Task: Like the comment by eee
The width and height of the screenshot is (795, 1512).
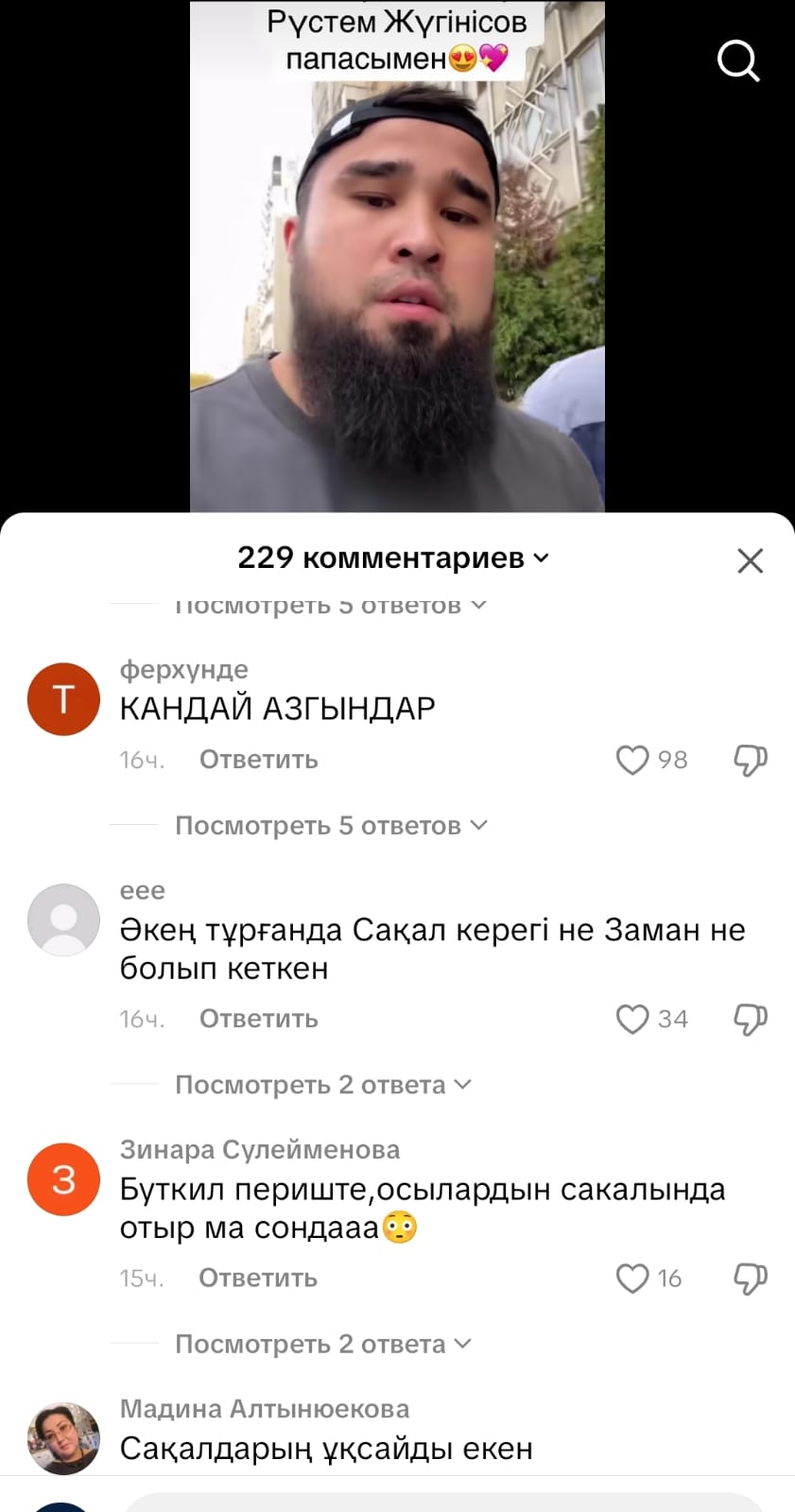Action: point(632,1019)
